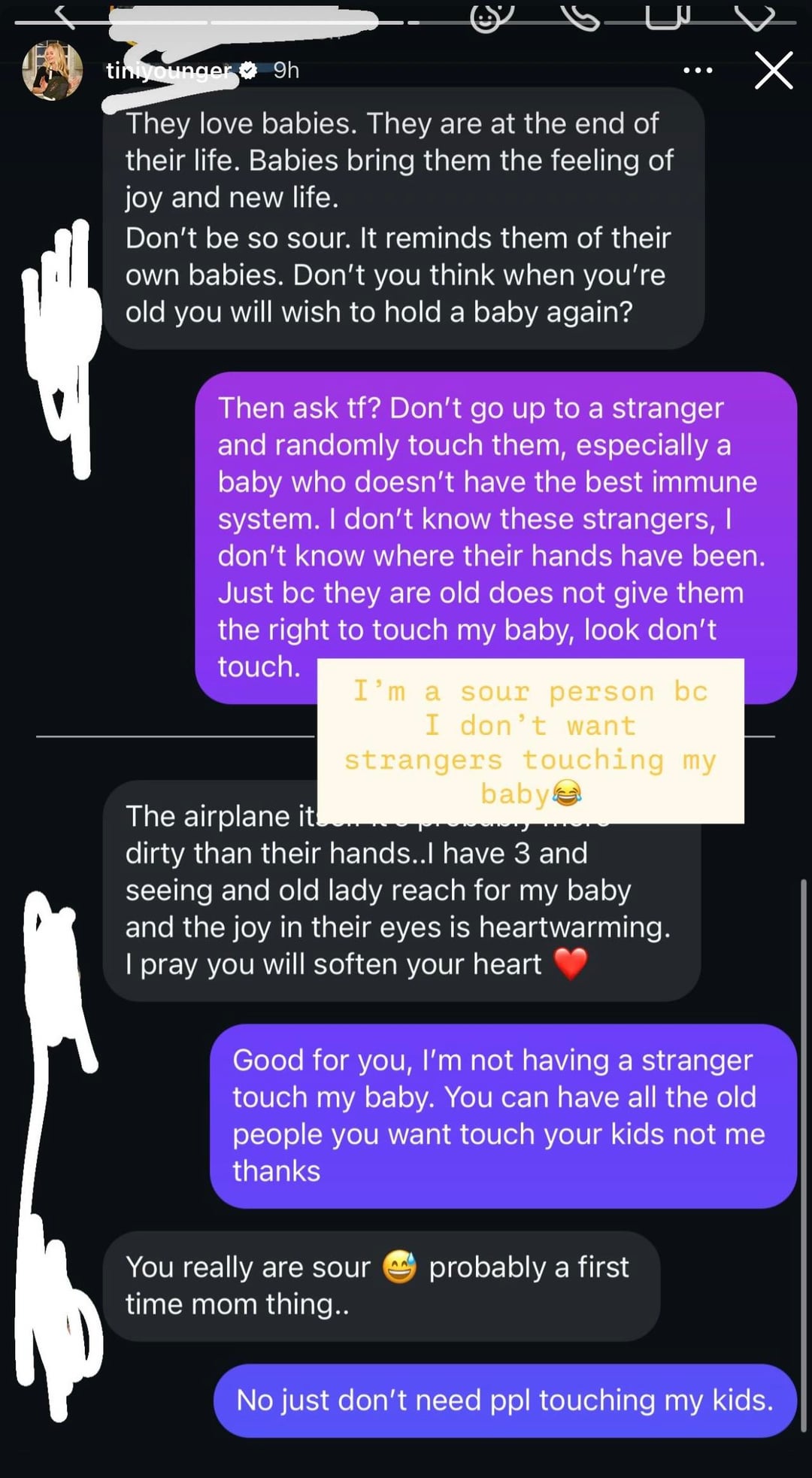The height and width of the screenshot is (1478, 812).
Task: Close the story viewer
Action: click(x=774, y=71)
